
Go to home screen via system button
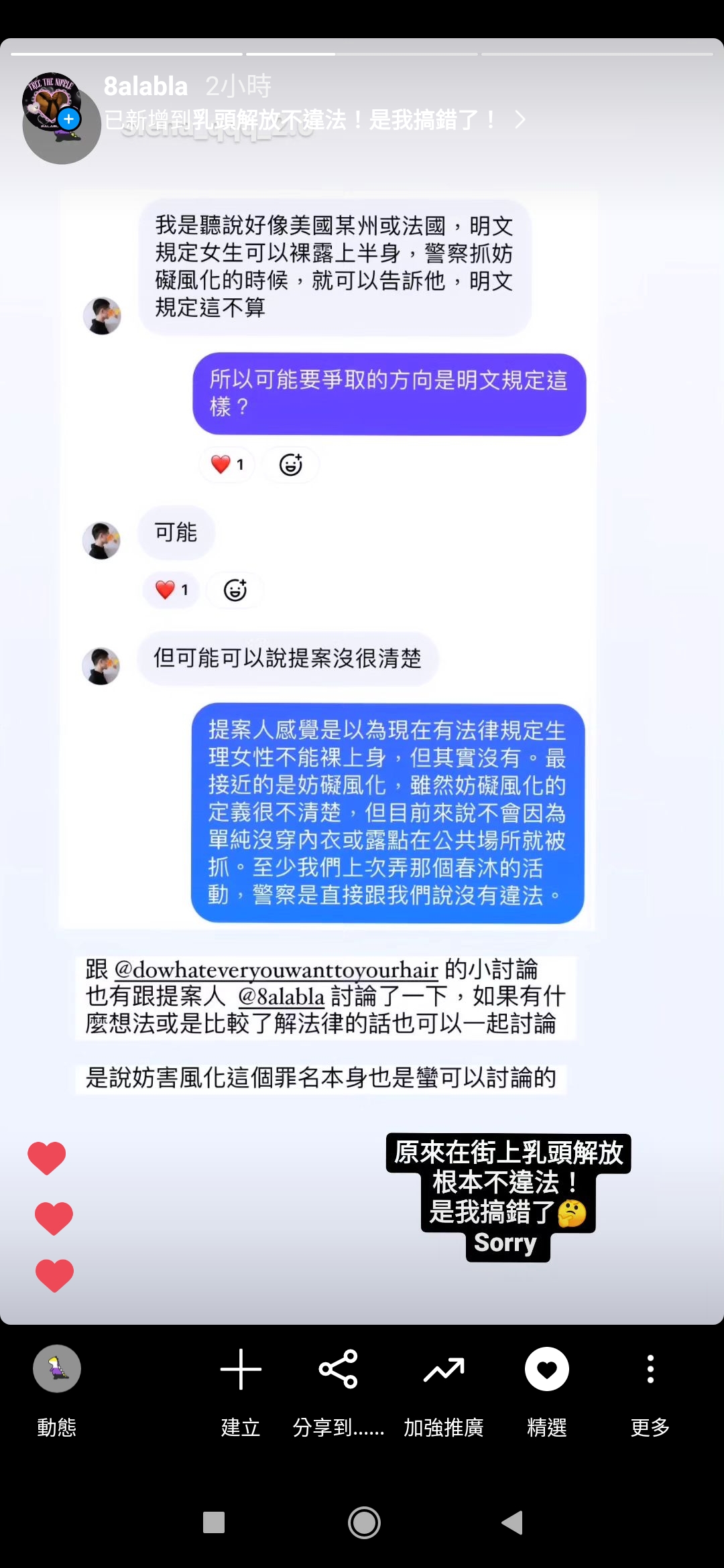pyautogui.click(x=364, y=1522)
